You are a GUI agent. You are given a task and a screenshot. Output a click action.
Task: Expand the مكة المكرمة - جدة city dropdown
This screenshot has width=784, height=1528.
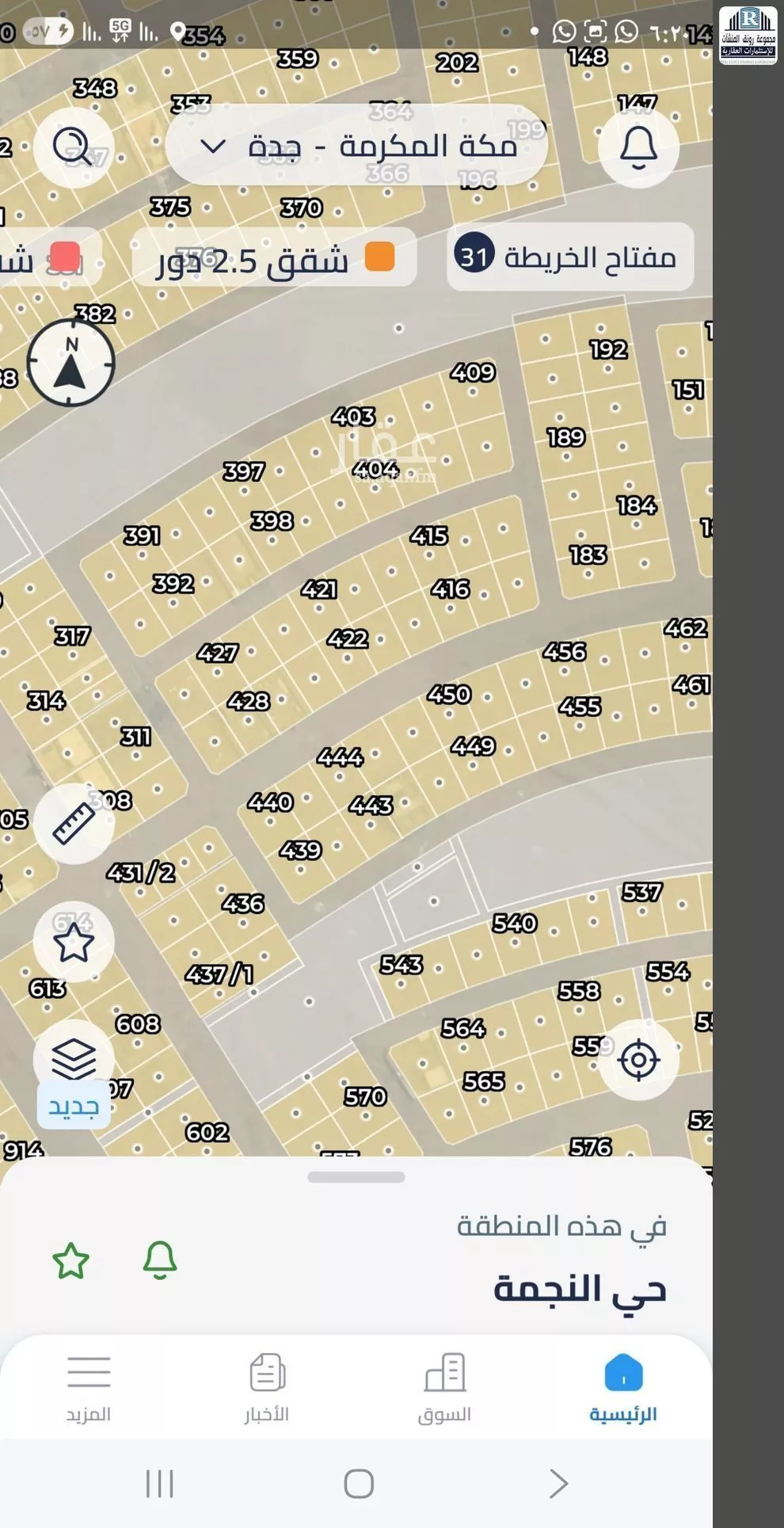point(356,146)
